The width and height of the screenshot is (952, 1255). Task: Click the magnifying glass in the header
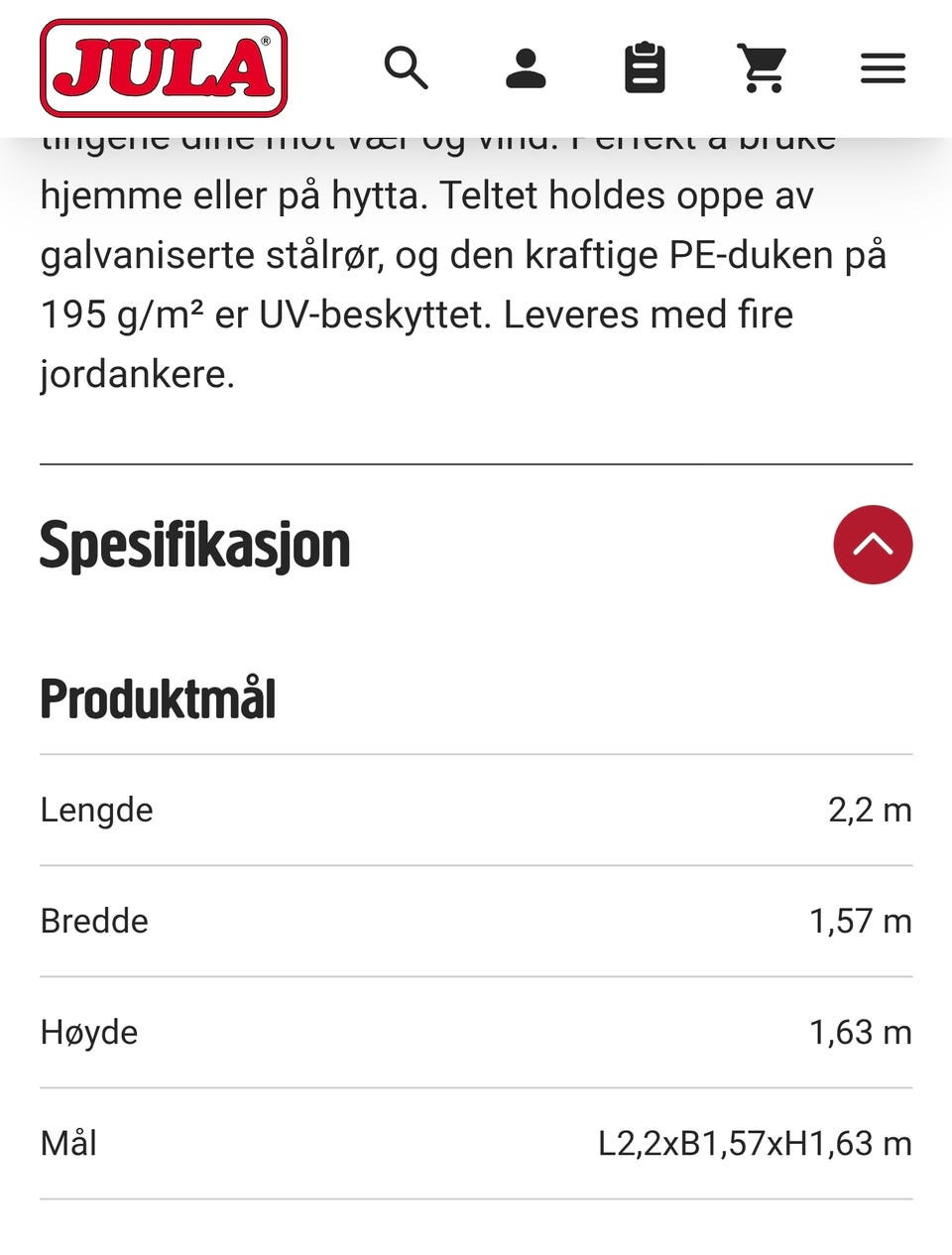[x=407, y=68]
